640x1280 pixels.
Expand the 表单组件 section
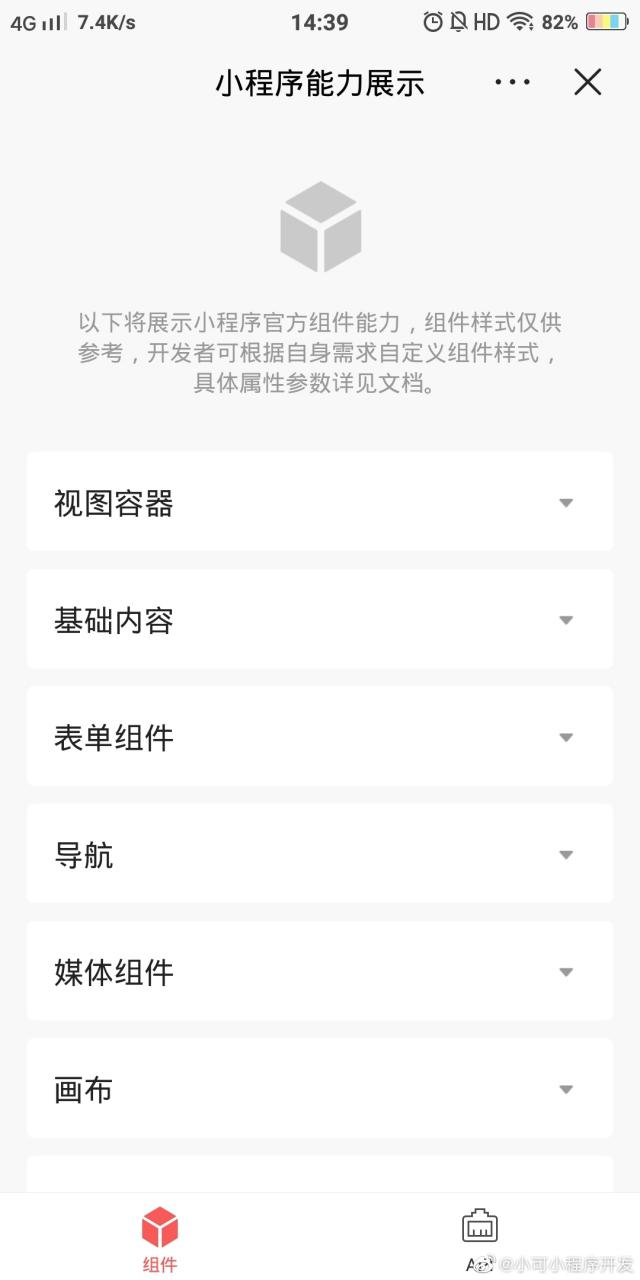click(320, 737)
